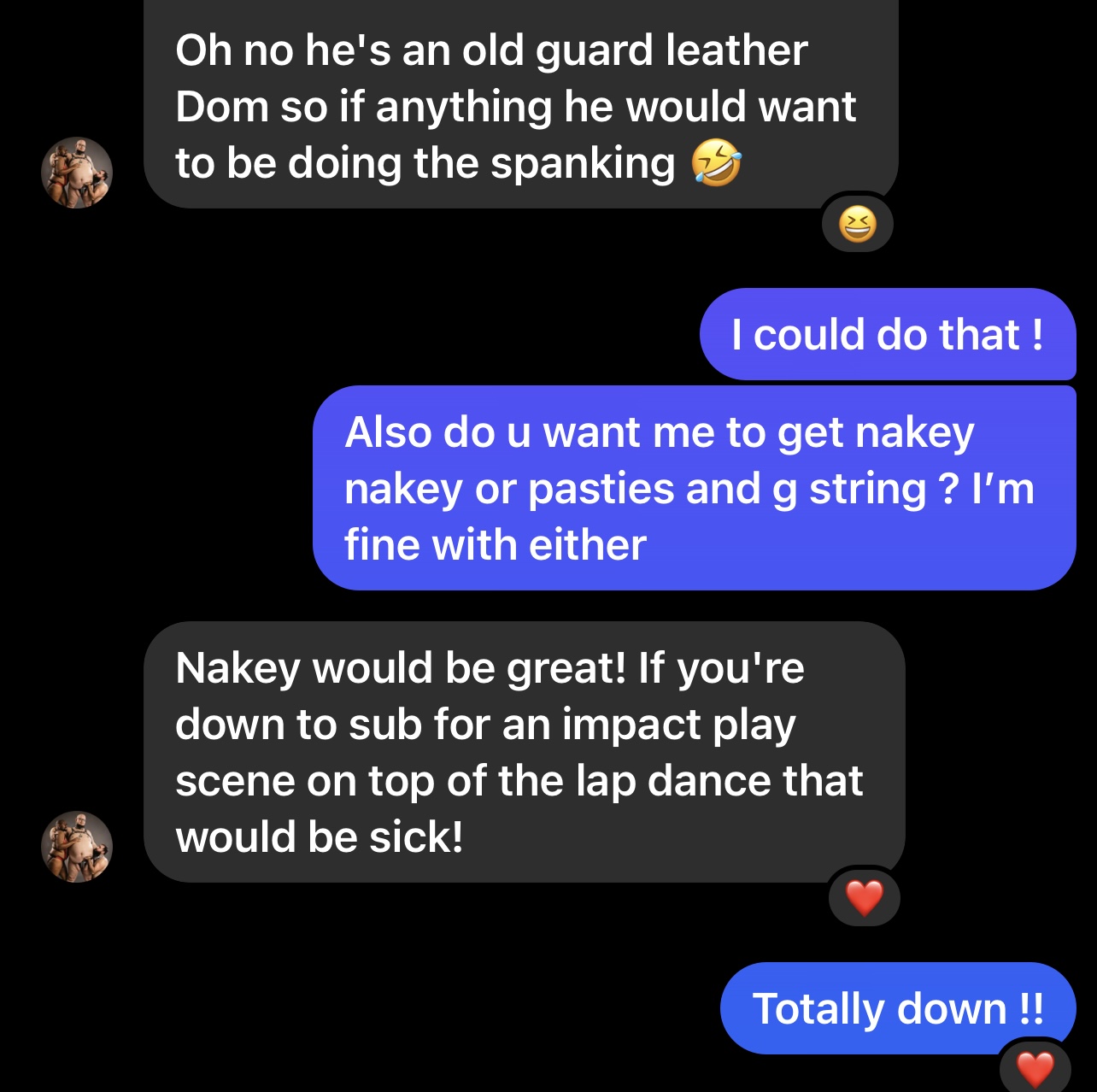1097x1092 pixels.
Task: View heart reaction on the impact play message
Action: [864, 898]
